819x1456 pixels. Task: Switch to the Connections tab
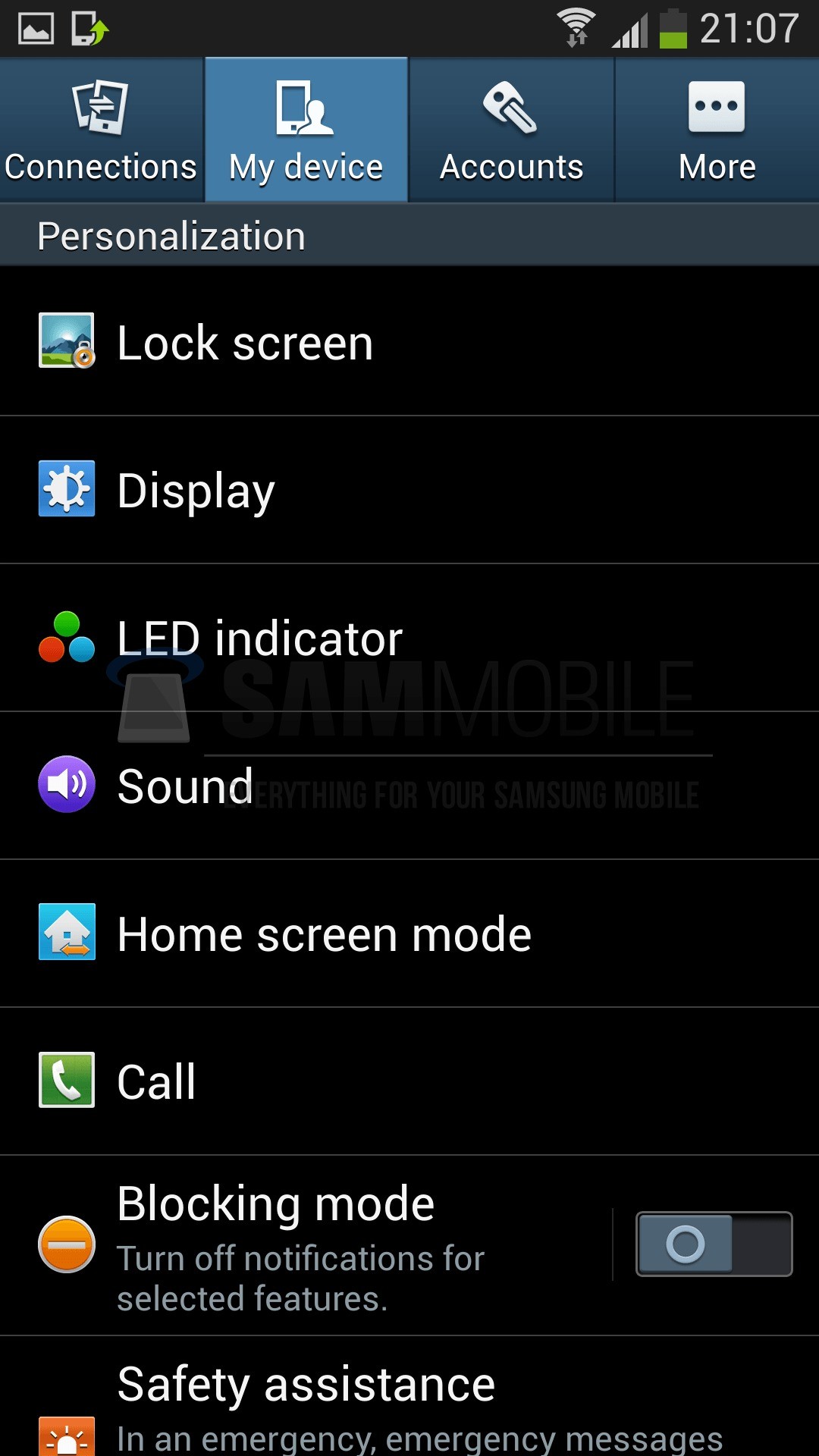pos(102,130)
